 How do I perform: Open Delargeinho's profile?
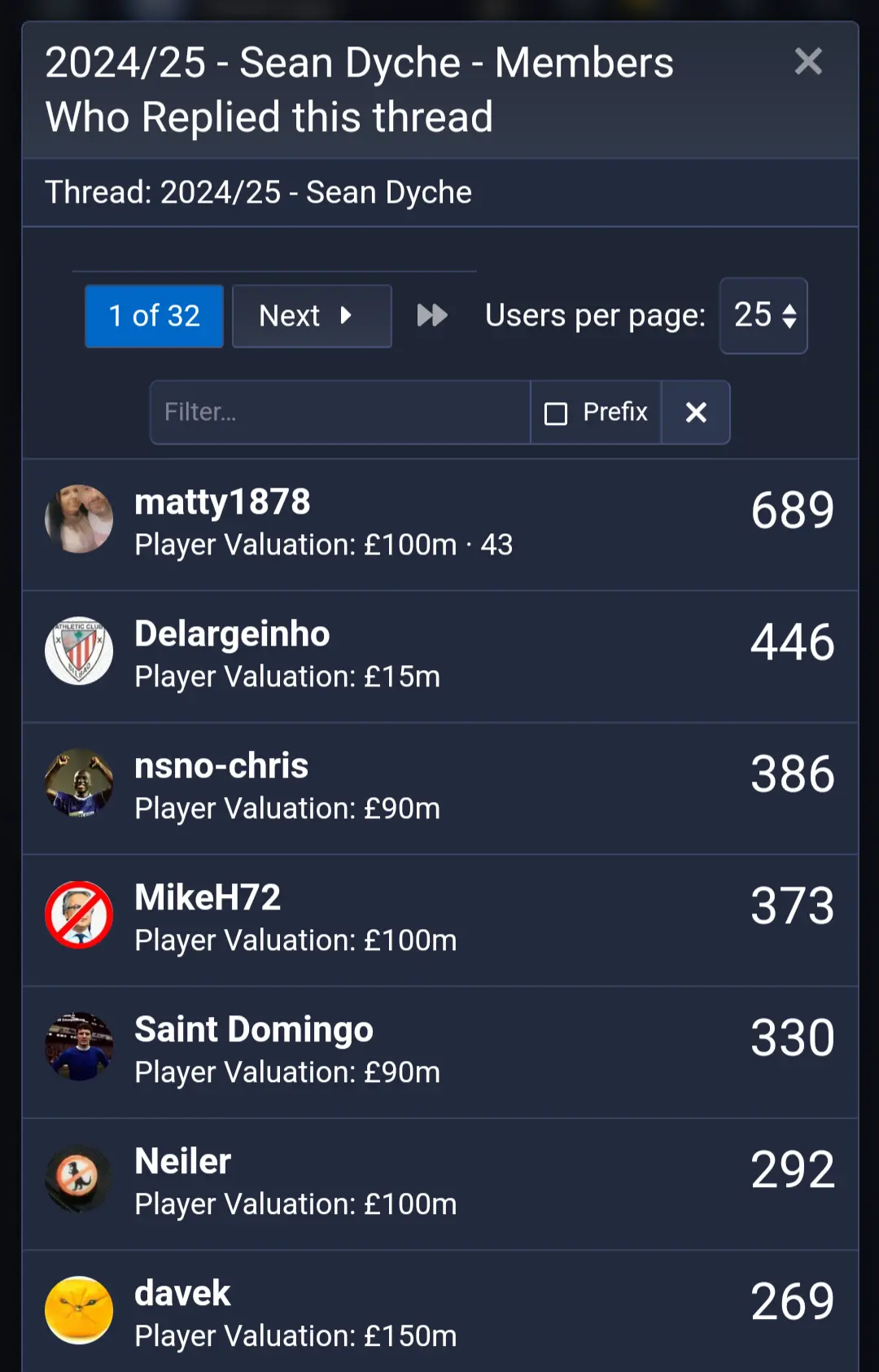[232, 634]
